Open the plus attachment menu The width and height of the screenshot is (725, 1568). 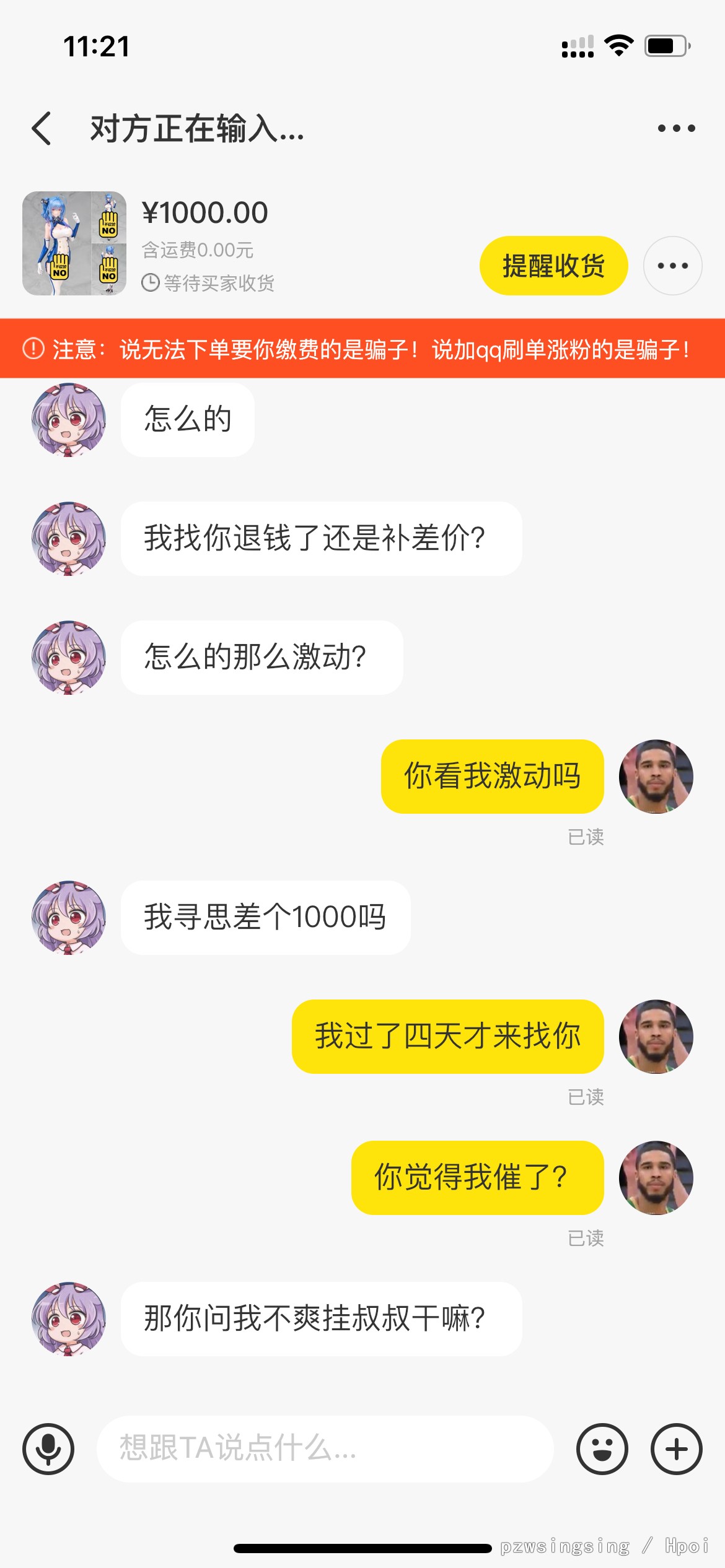(676, 1448)
